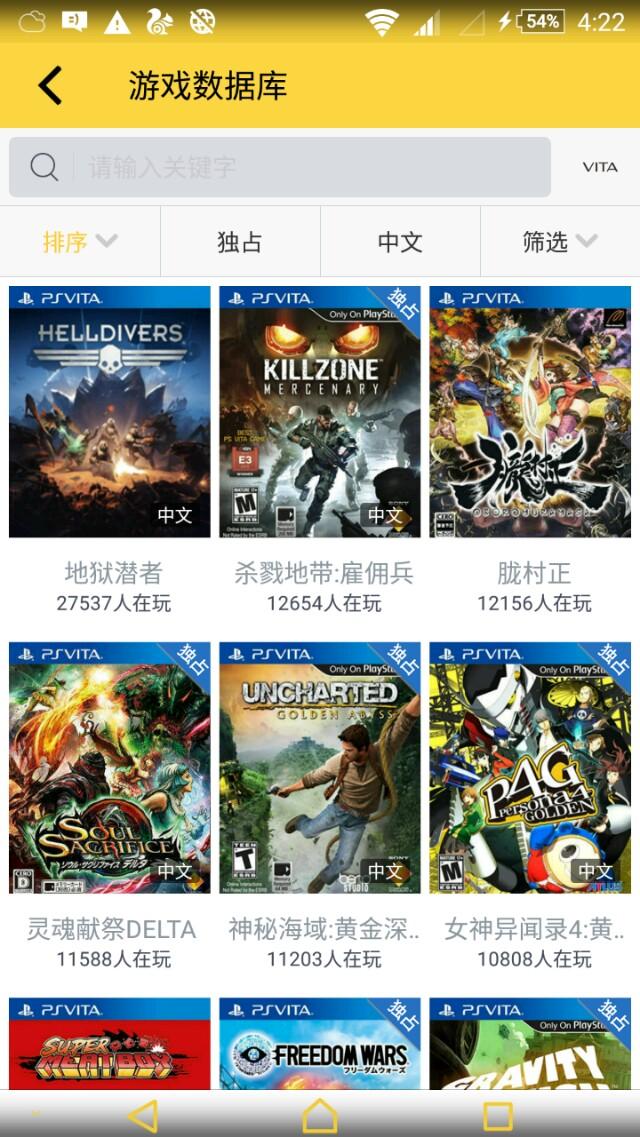This screenshot has height=1137, width=640.
Task: Filter by 中文 language games
Action: (x=400, y=241)
